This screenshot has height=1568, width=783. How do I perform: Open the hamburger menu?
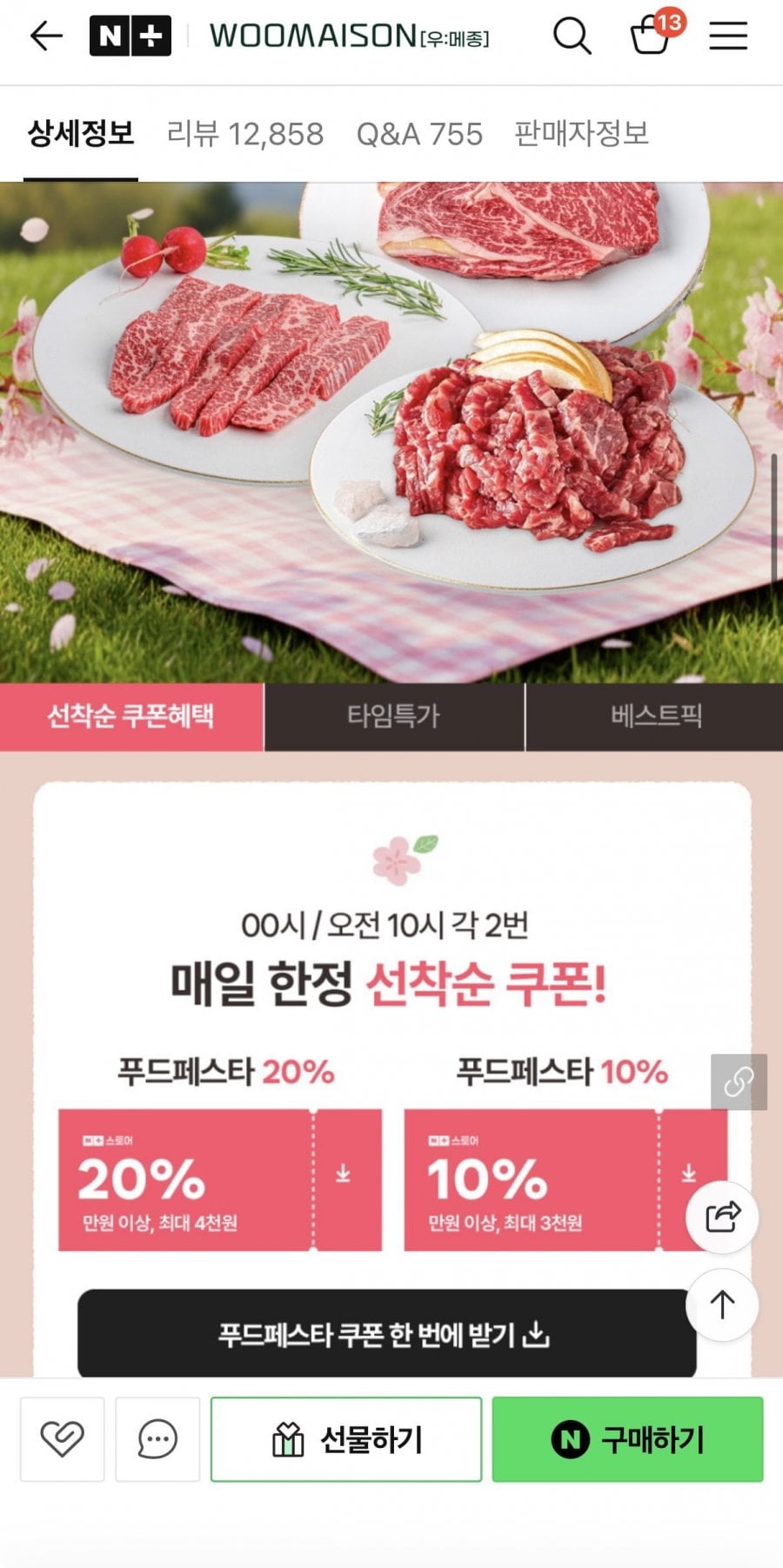pyautogui.click(x=727, y=36)
